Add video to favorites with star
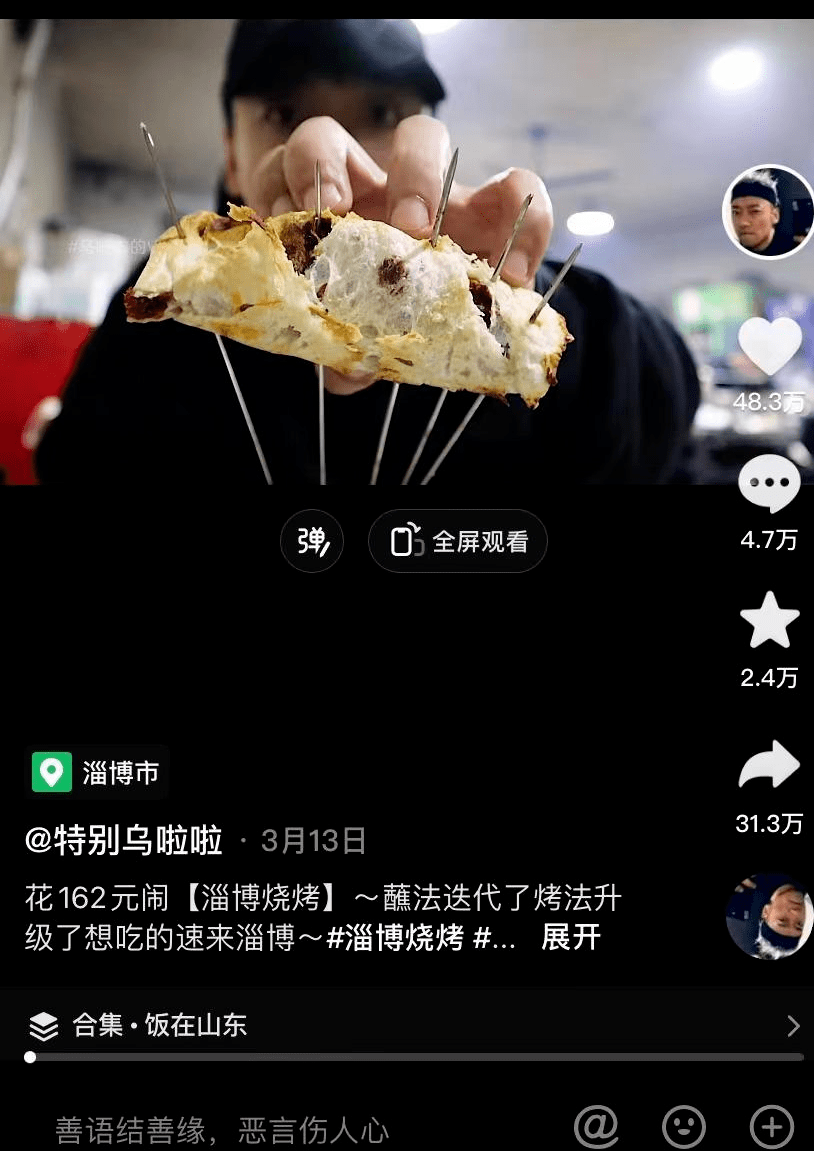This screenshot has width=814, height=1151. [x=769, y=620]
